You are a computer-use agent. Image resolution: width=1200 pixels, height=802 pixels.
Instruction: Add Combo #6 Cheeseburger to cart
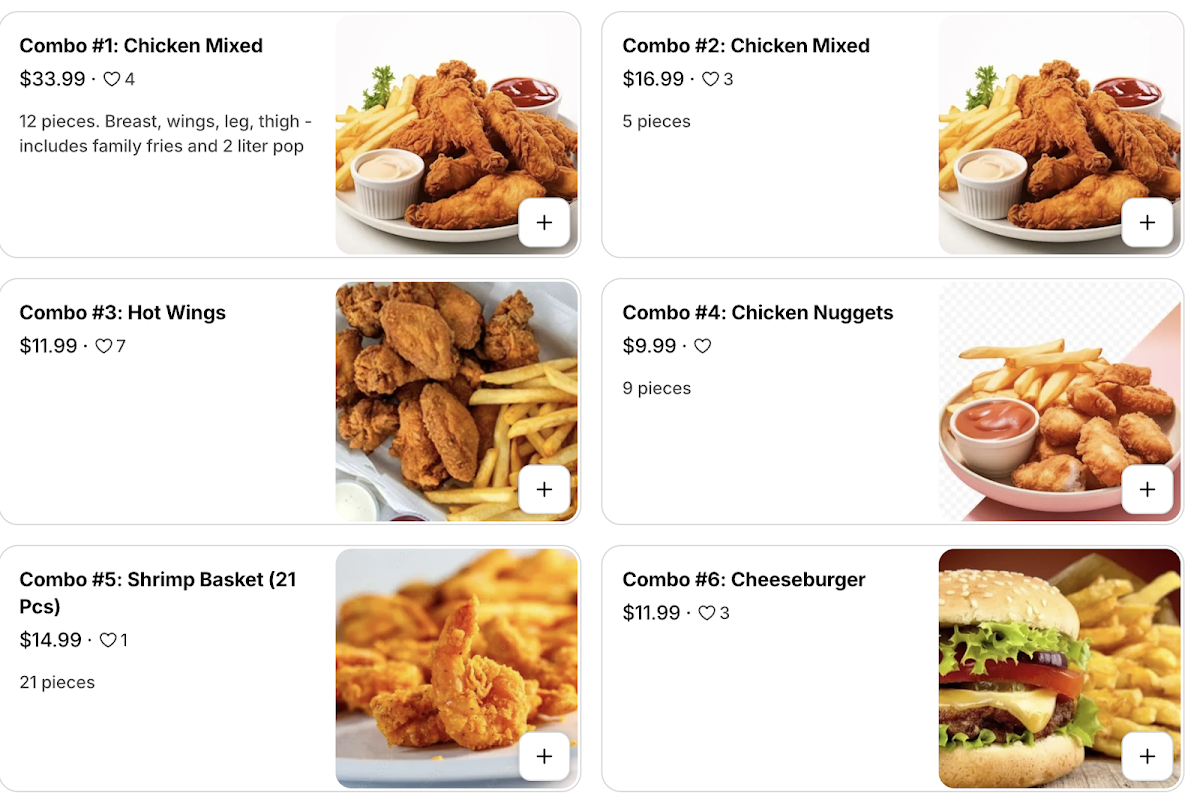coord(1147,756)
